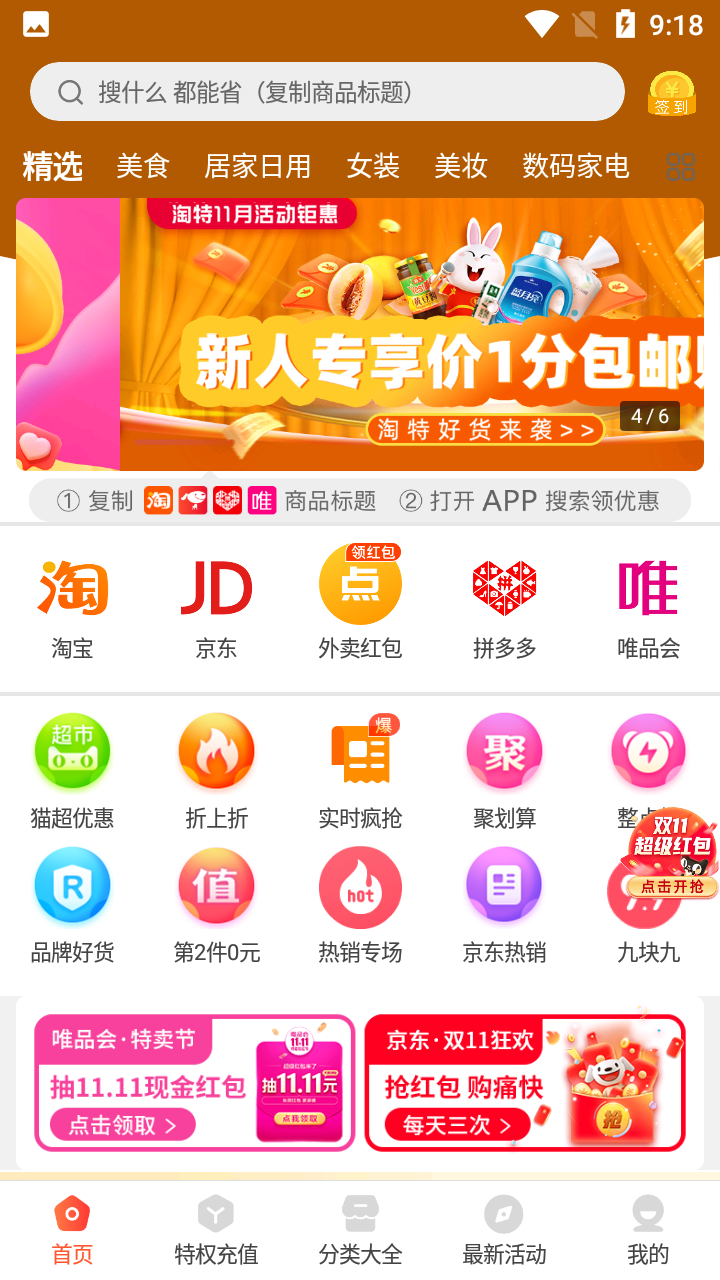720x1280 pixels.
Task: Switch to the 分类大全 bottom tab
Action: coord(360,1230)
